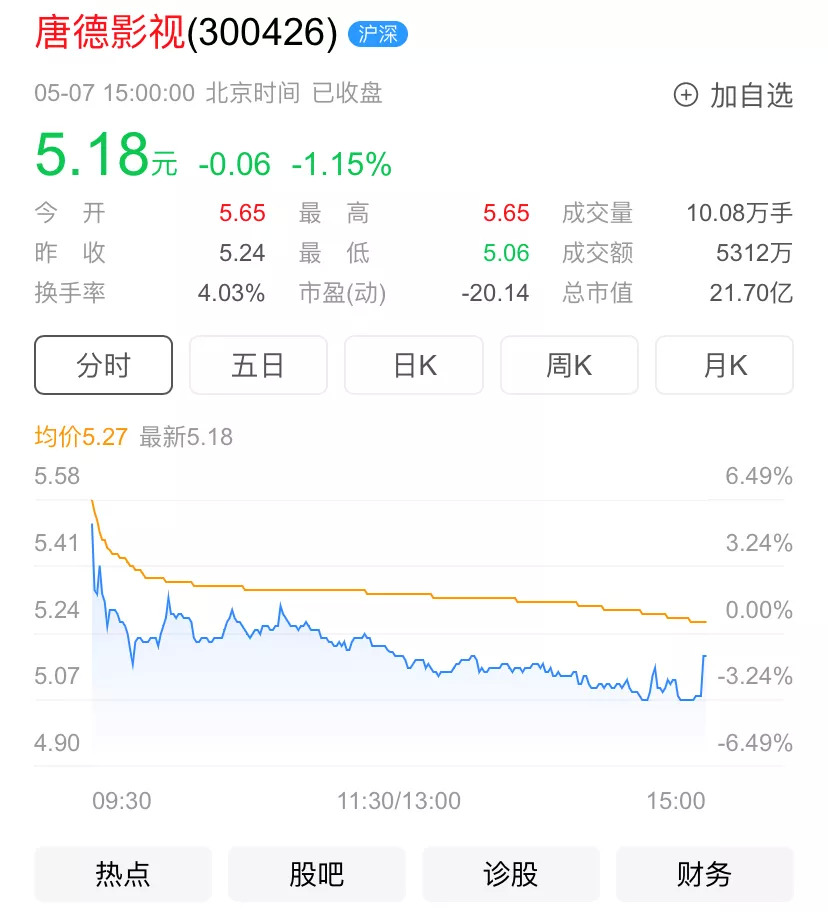
Task: Select the 周K weekly chart
Action: [569, 365]
